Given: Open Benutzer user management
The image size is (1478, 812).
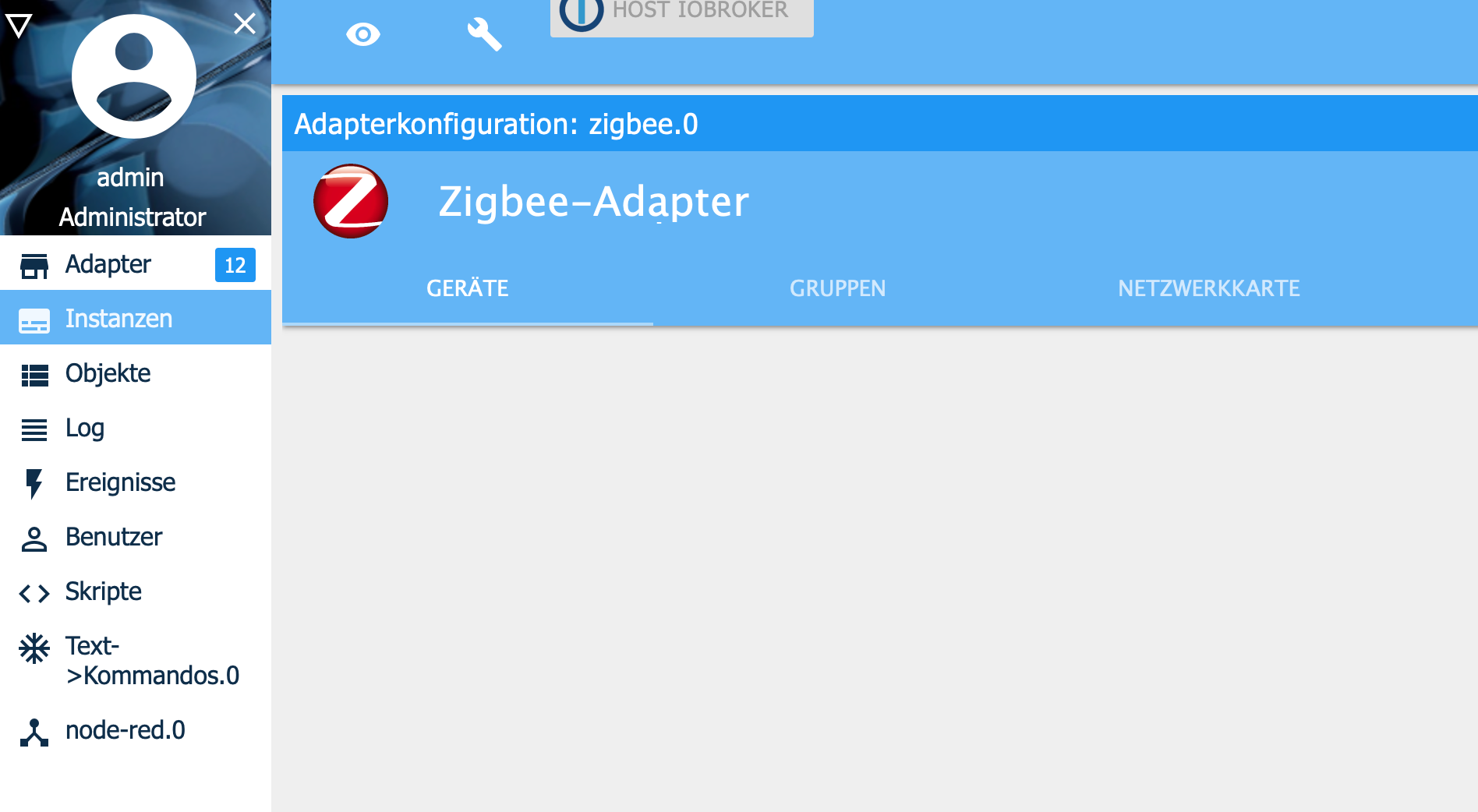Looking at the screenshot, I should point(114,537).
